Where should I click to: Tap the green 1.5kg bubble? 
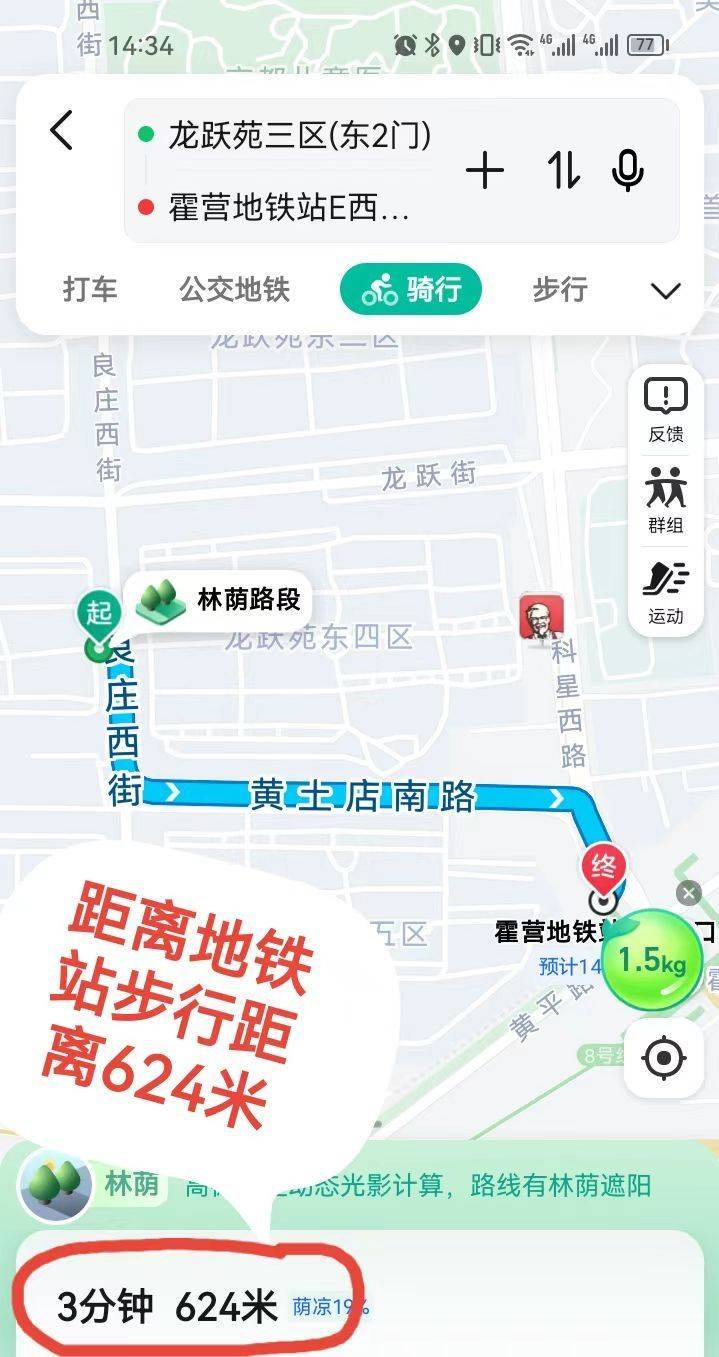(x=652, y=962)
